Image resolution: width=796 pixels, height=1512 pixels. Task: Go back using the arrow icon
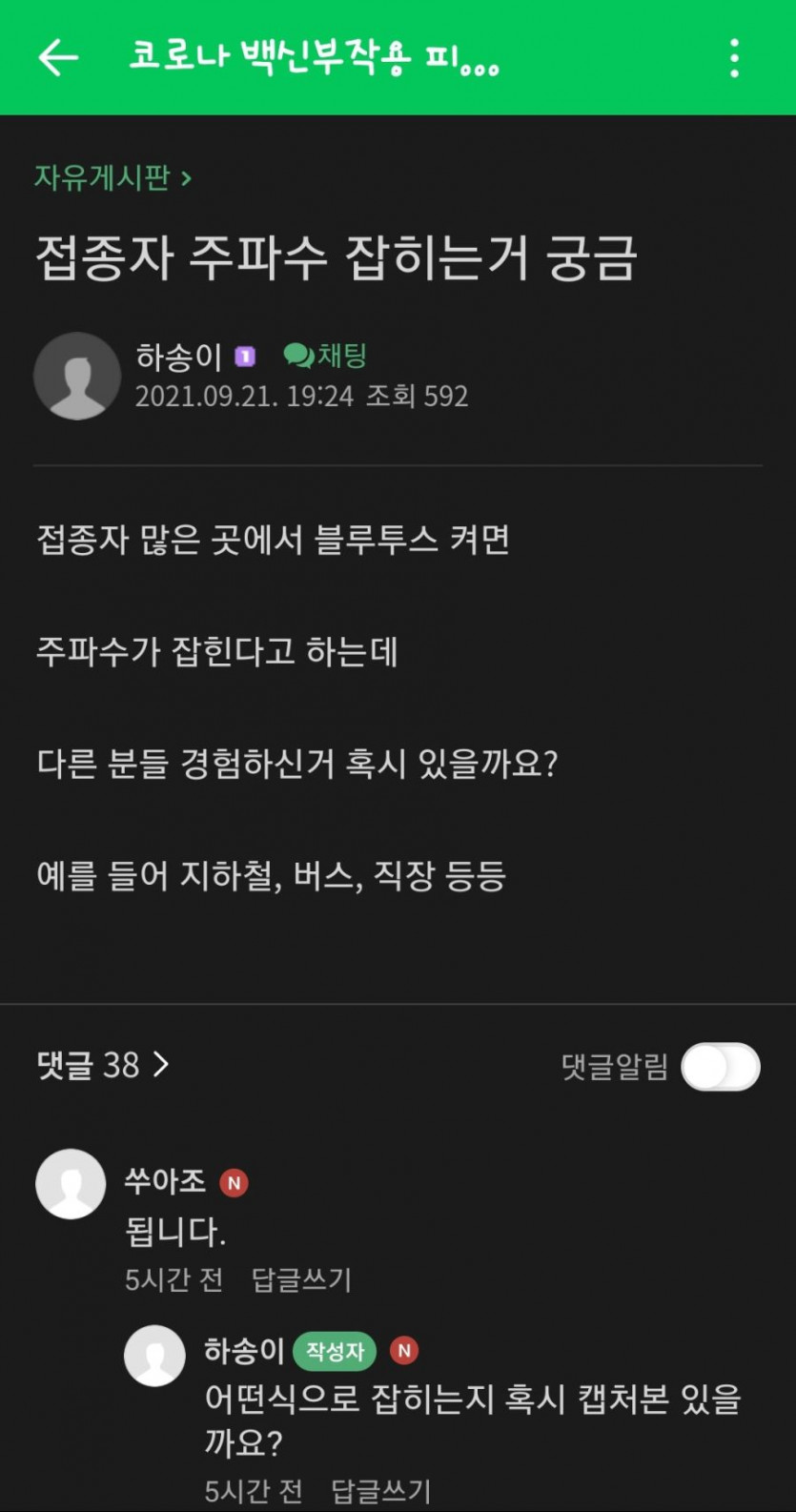[58, 58]
